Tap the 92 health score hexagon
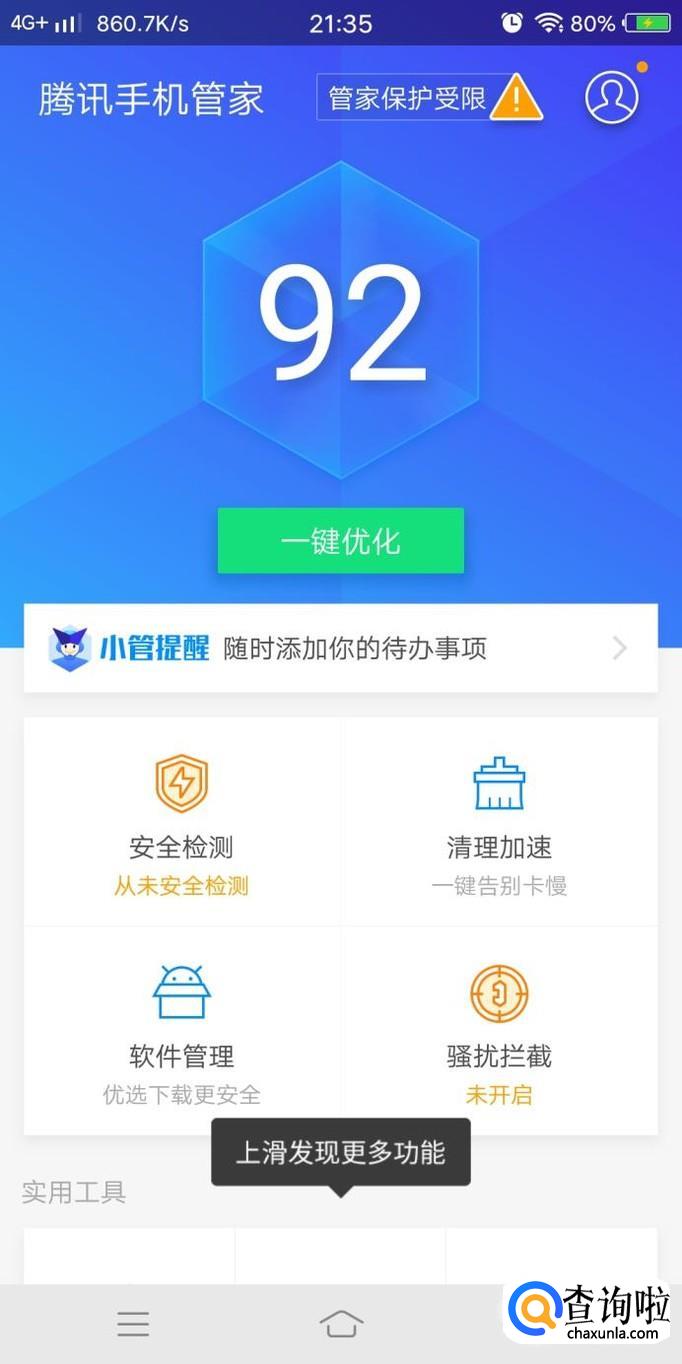The image size is (682, 1364). tap(340, 320)
